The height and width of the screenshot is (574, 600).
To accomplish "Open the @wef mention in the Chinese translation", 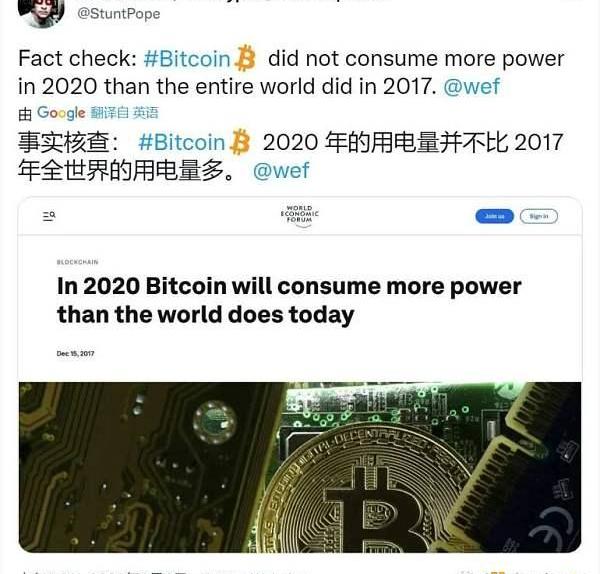I will pos(281,170).
